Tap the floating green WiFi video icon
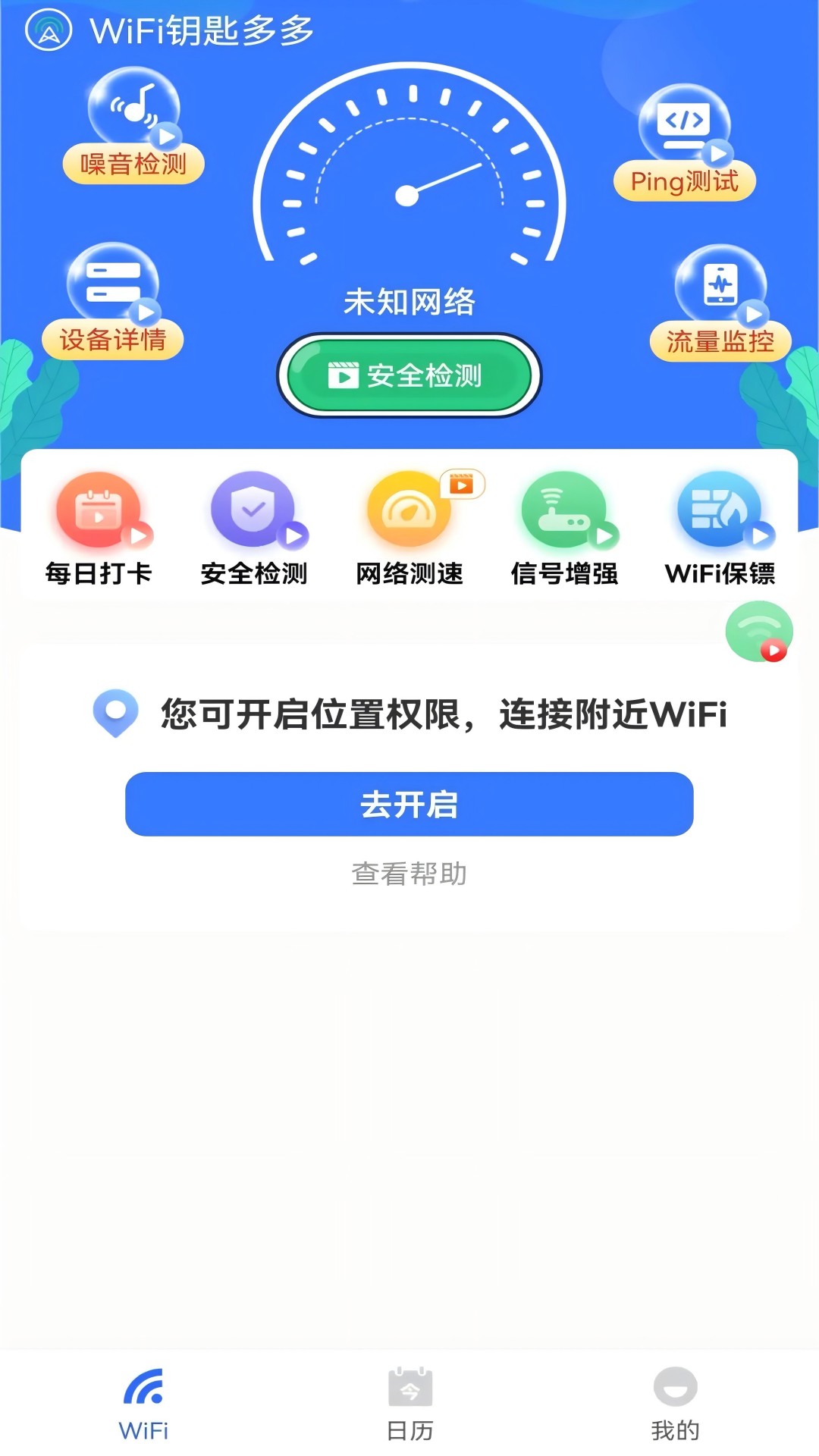The width and height of the screenshot is (819, 1456). pyautogui.click(x=758, y=631)
